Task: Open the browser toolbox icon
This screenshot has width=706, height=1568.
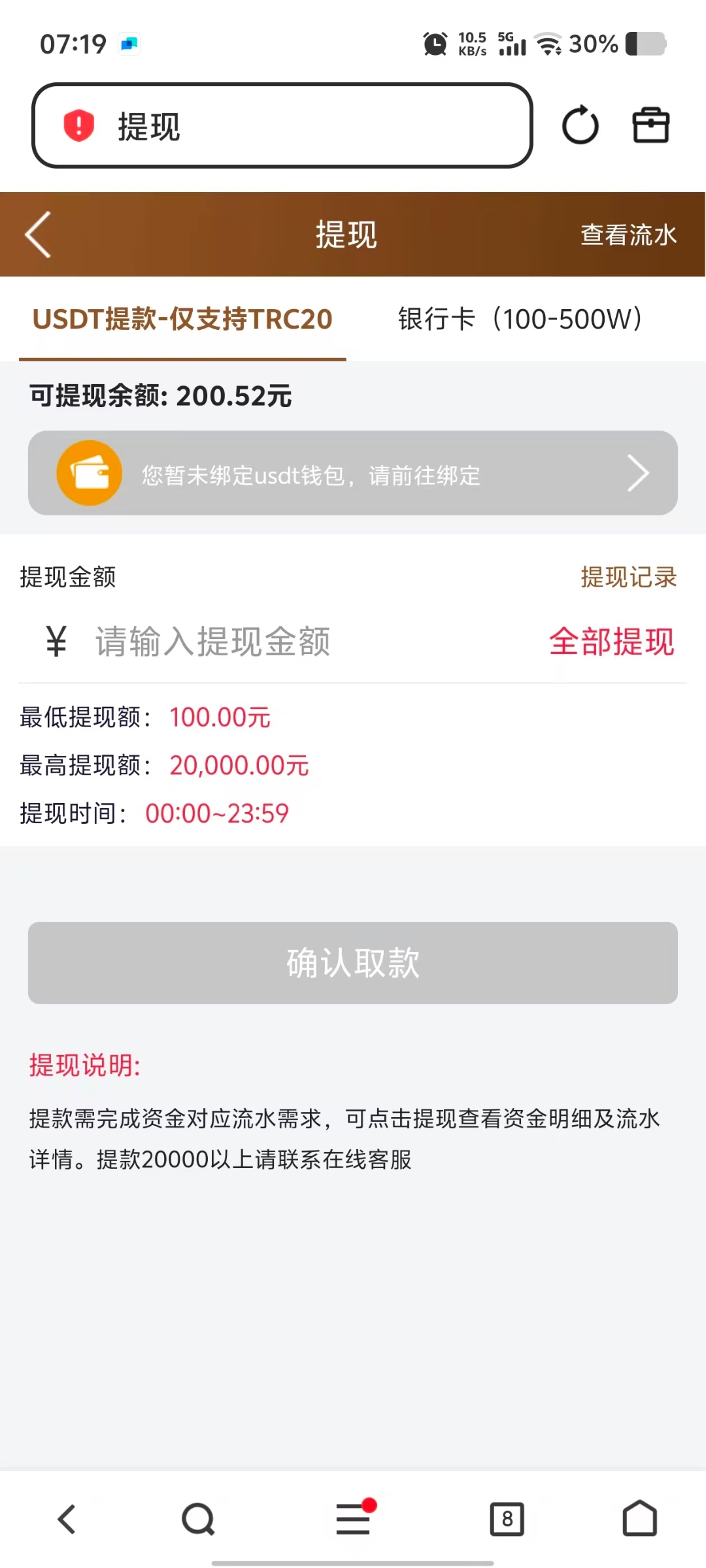Action: click(650, 125)
